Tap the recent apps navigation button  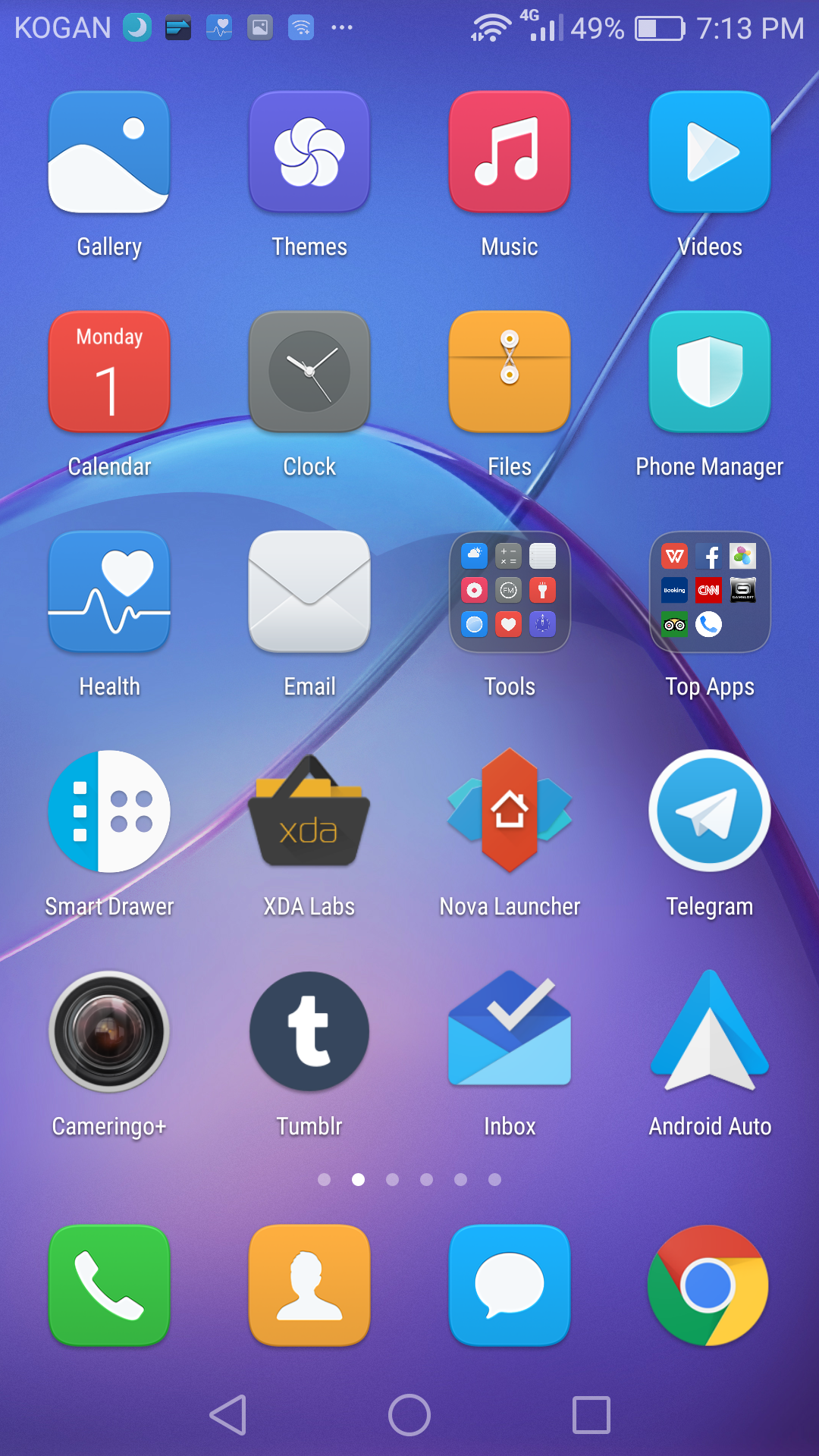pyautogui.click(x=591, y=1415)
